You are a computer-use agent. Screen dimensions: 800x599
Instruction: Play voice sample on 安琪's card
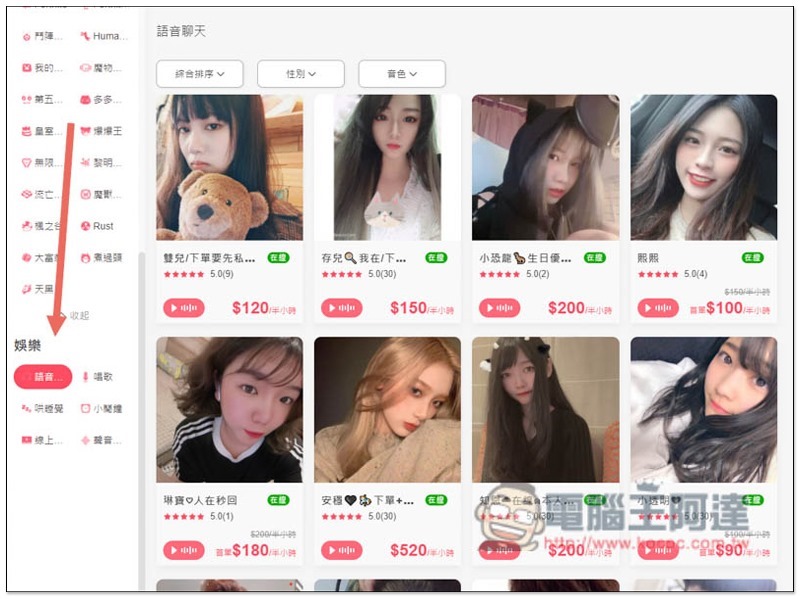341,550
